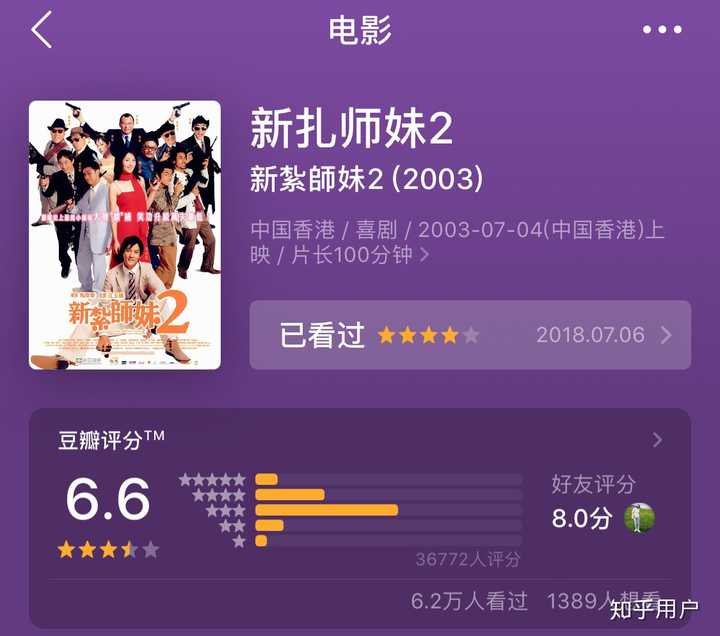
Task: Open my 已看过 rating entry
Action: pyautogui.click(x=470, y=335)
